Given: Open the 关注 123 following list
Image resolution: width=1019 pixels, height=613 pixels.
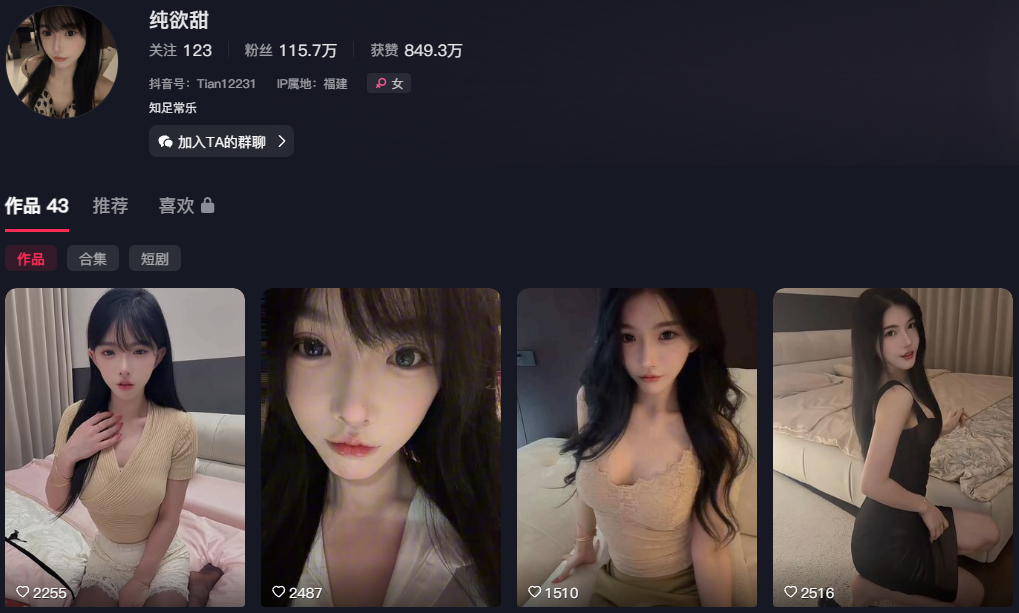Looking at the screenshot, I should (180, 50).
